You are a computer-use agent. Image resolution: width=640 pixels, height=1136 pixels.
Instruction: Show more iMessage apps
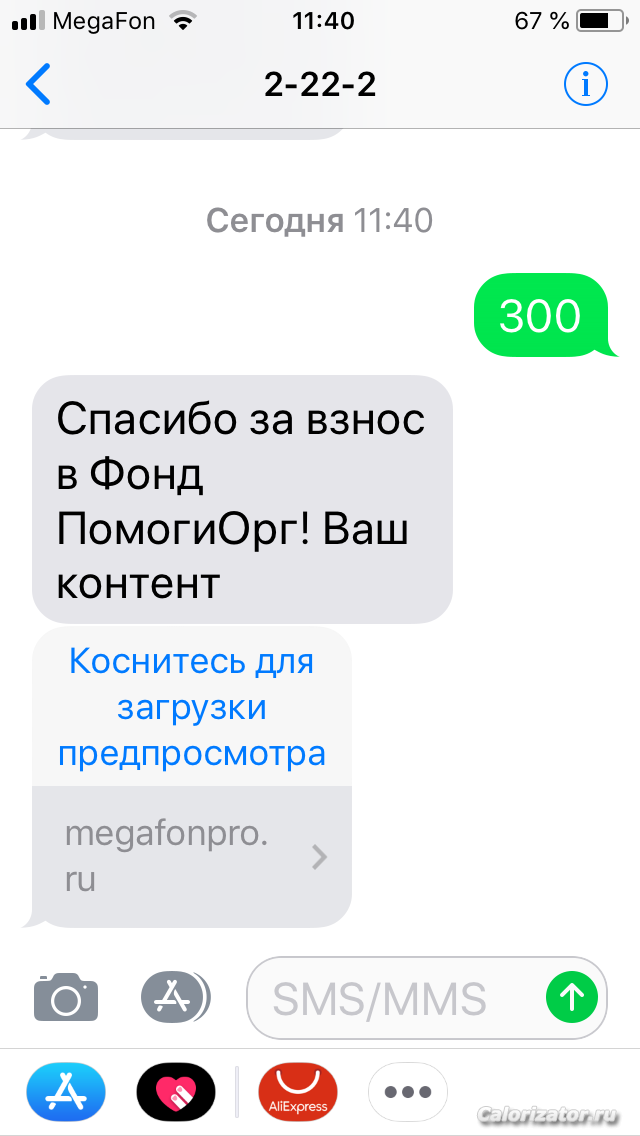pyautogui.click(x=407, y=1091)
